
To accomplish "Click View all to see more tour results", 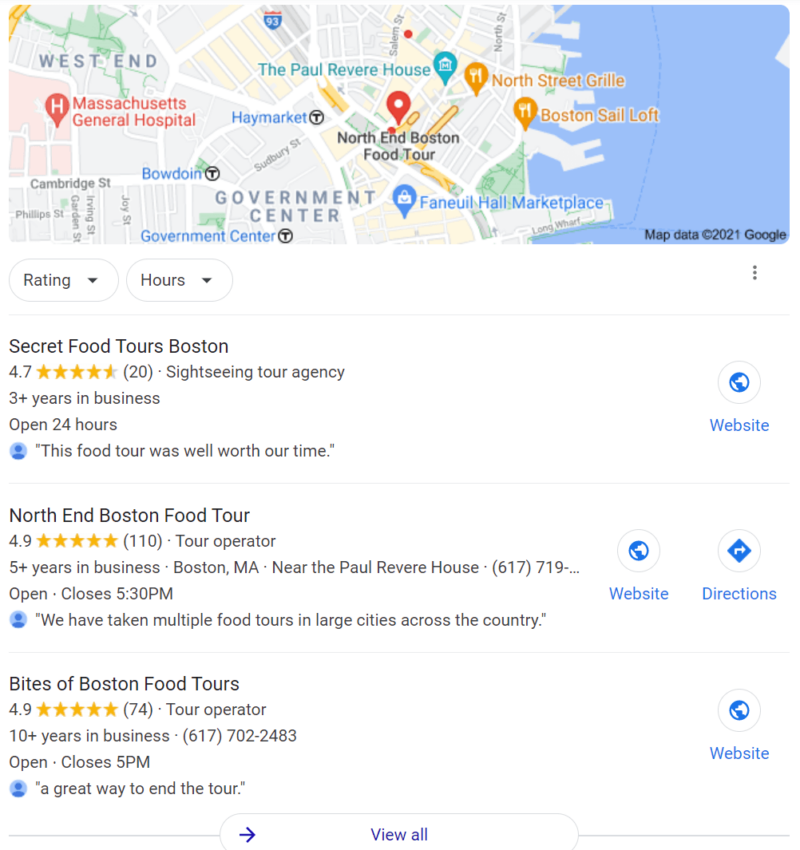I will (399, 835).
